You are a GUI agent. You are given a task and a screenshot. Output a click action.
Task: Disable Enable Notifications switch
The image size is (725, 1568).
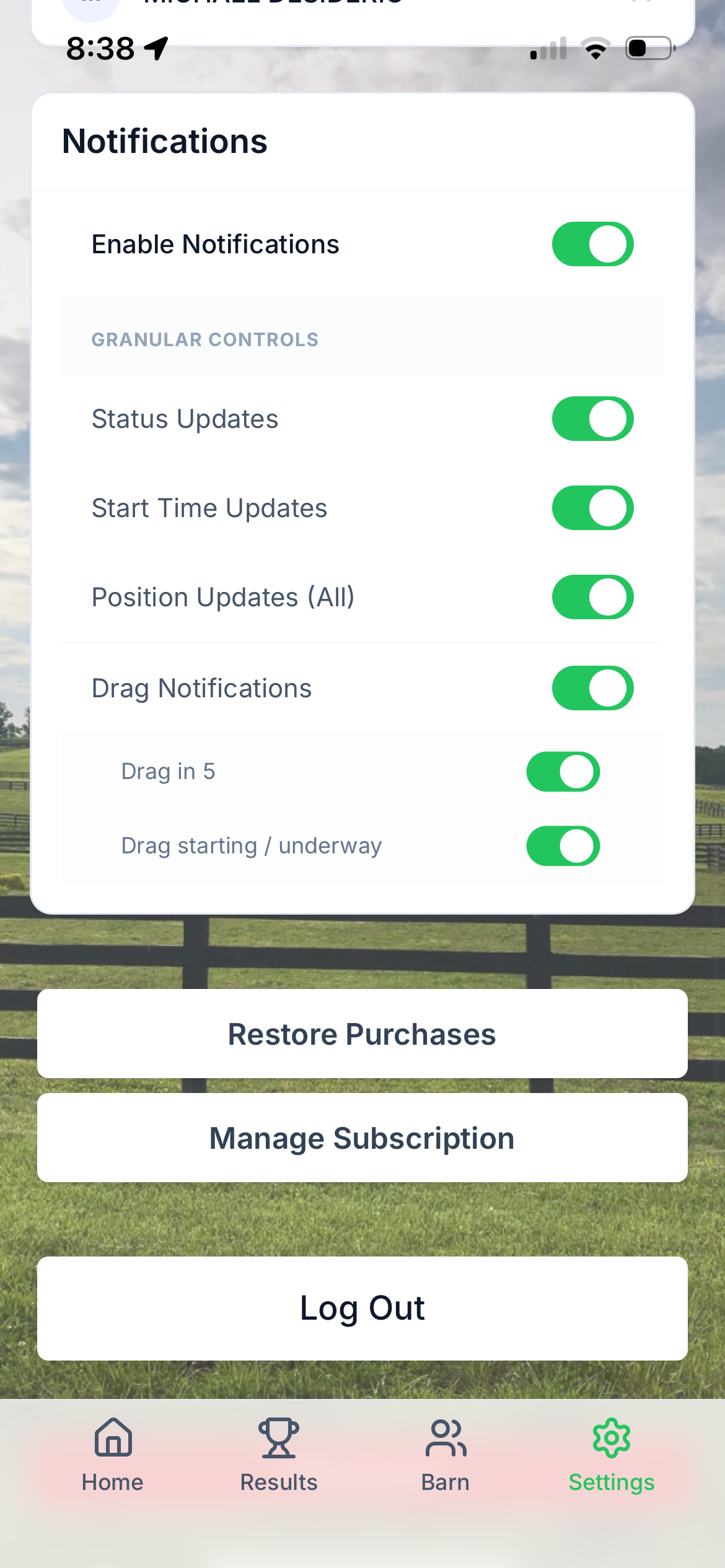[592, 243]
